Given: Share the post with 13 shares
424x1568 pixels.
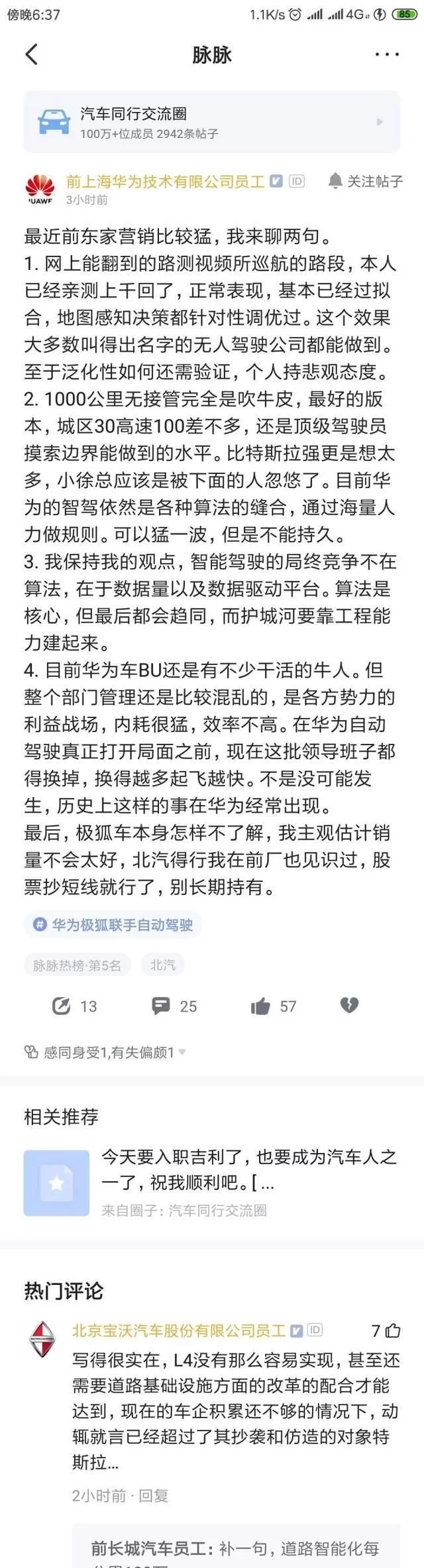Looking at the screenshot, I should tap(74, 1006).
